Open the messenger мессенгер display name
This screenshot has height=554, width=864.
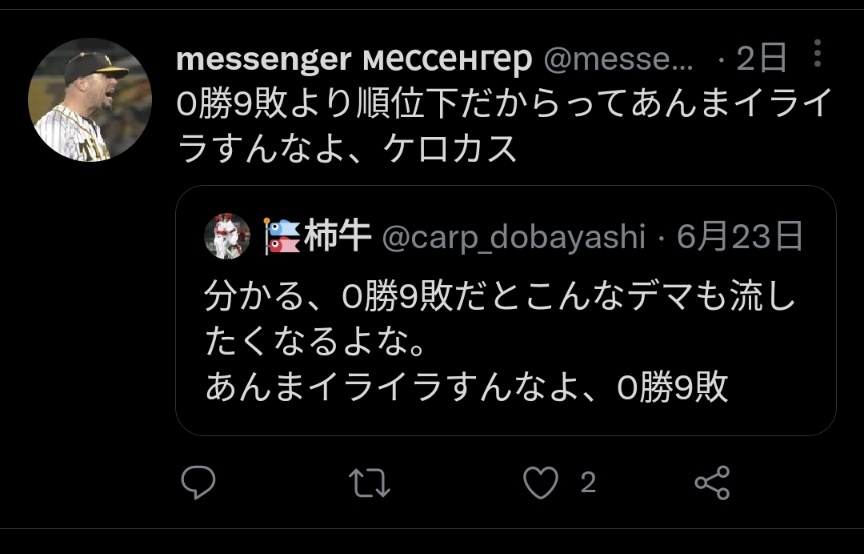coord(353,60)
